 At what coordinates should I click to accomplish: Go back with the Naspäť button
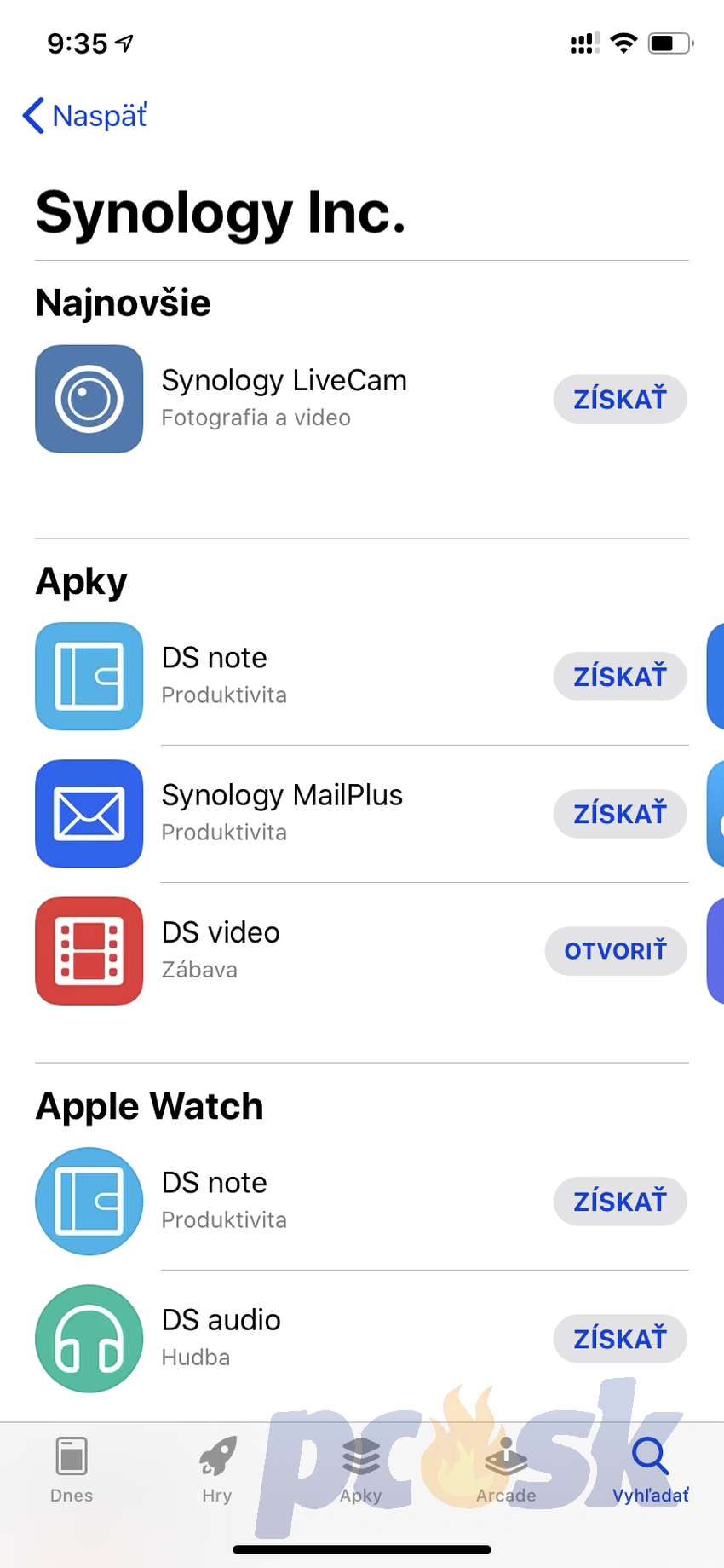coord(84,115)
